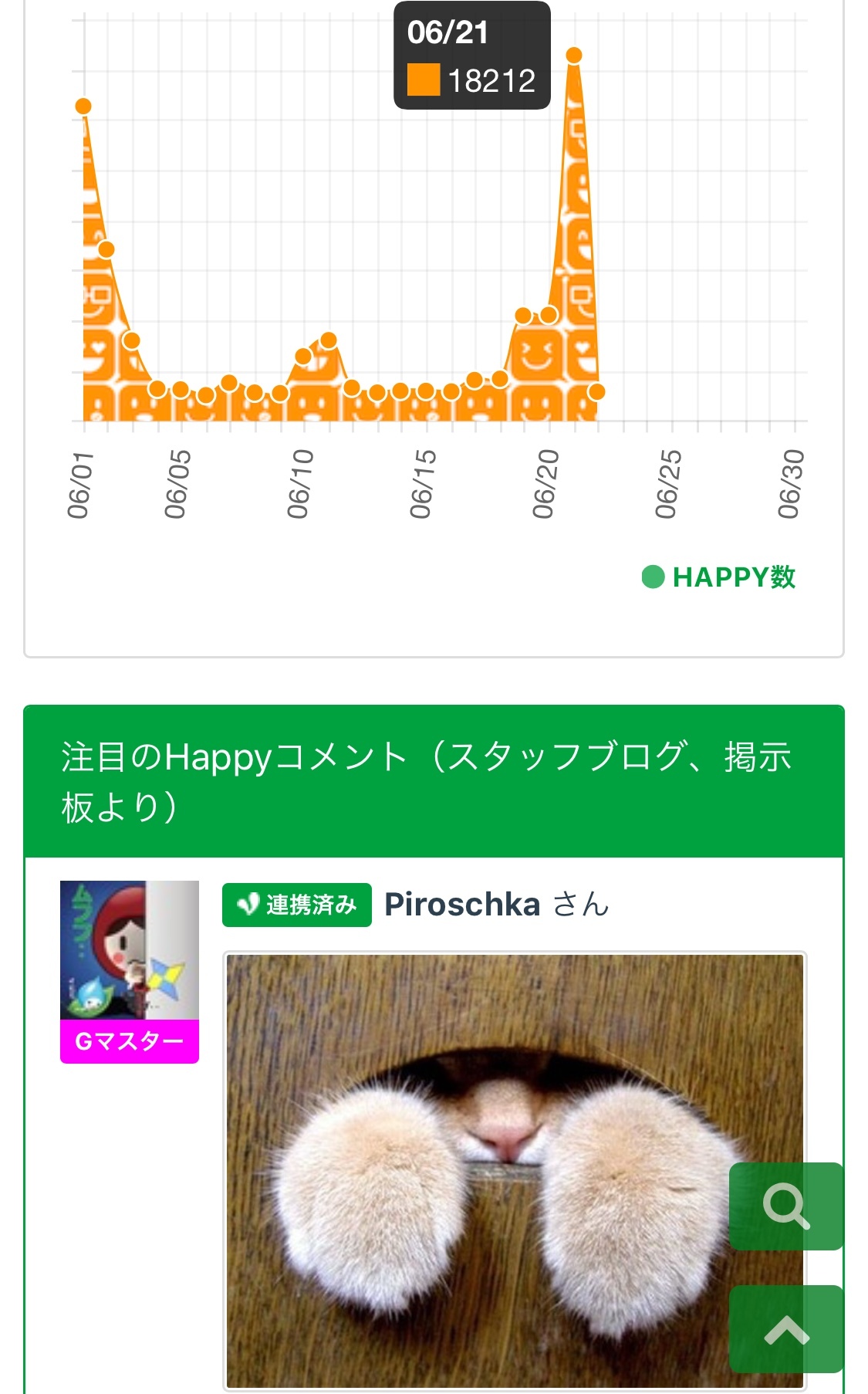Open the floating search button
This screenshot has width=868, height=1394.
(x=785, y=1206)
